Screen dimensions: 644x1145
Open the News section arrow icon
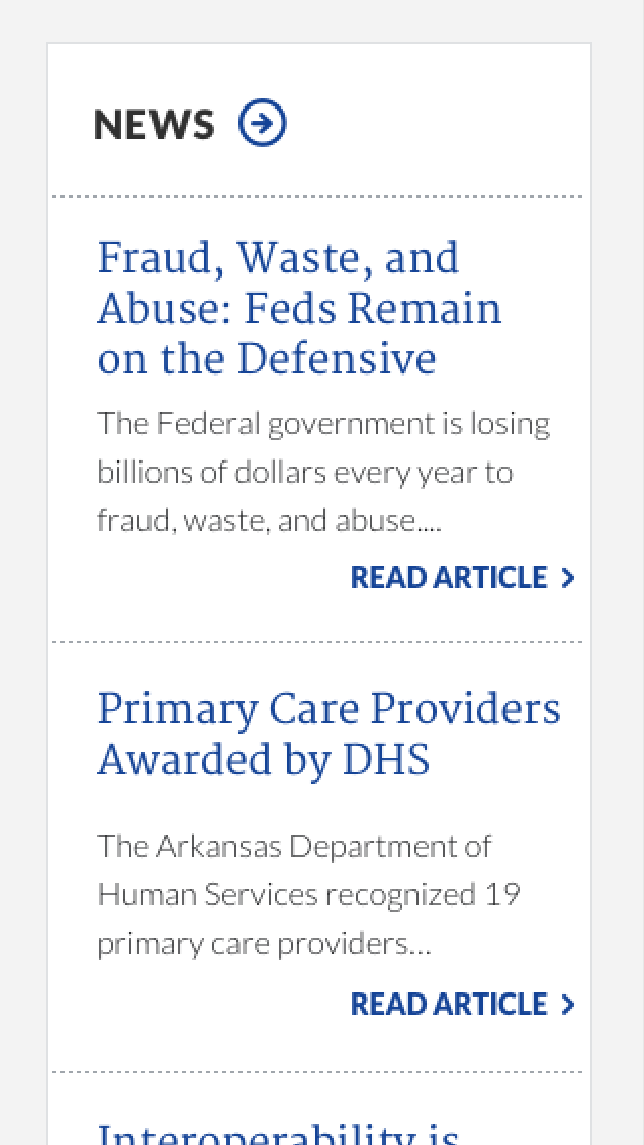point(262,122)
